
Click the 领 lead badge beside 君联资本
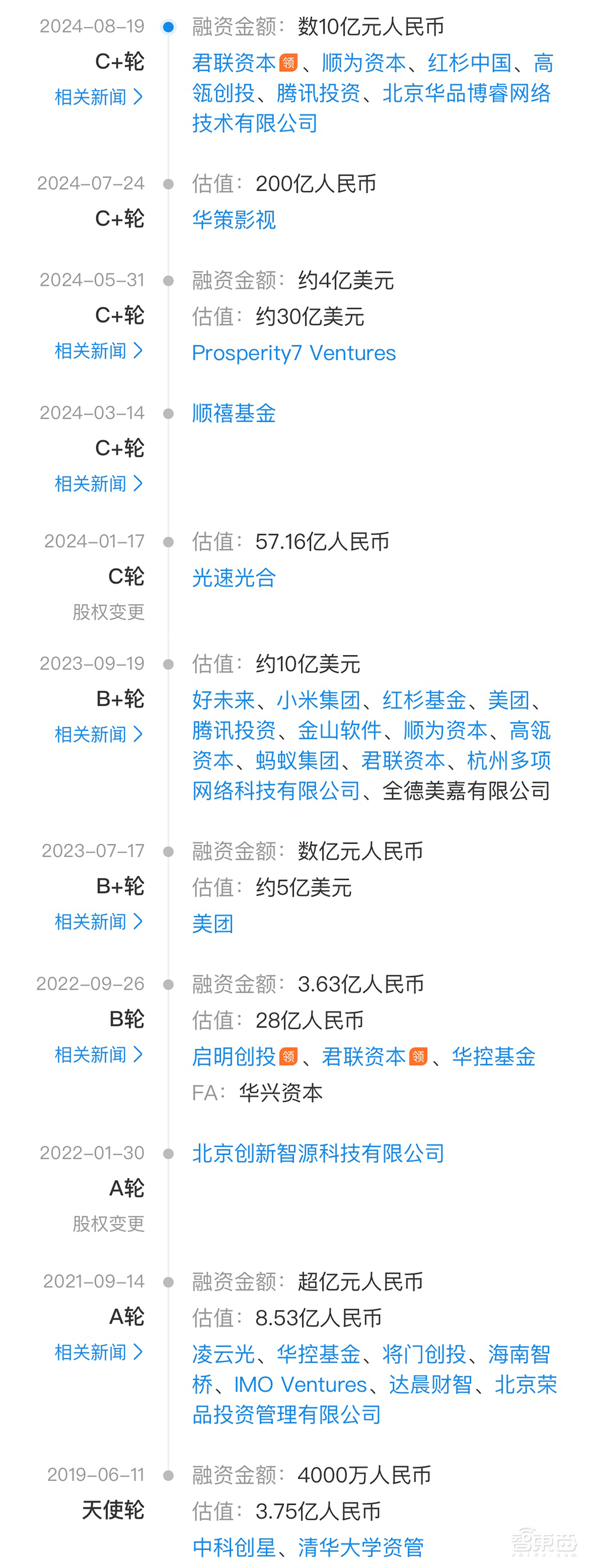pos(288,63)
